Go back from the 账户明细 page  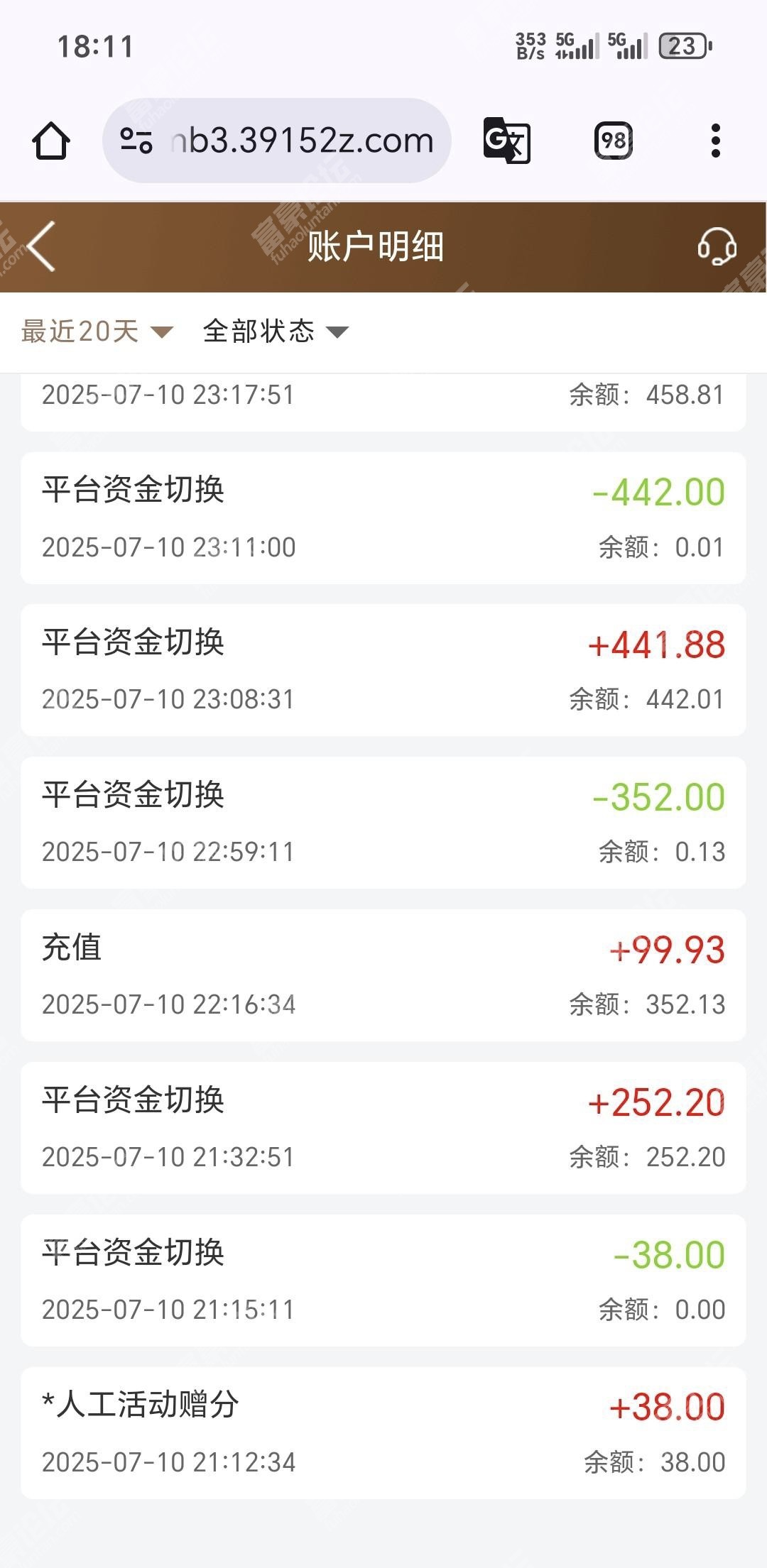pyautogui.click(x=42, y=246)
